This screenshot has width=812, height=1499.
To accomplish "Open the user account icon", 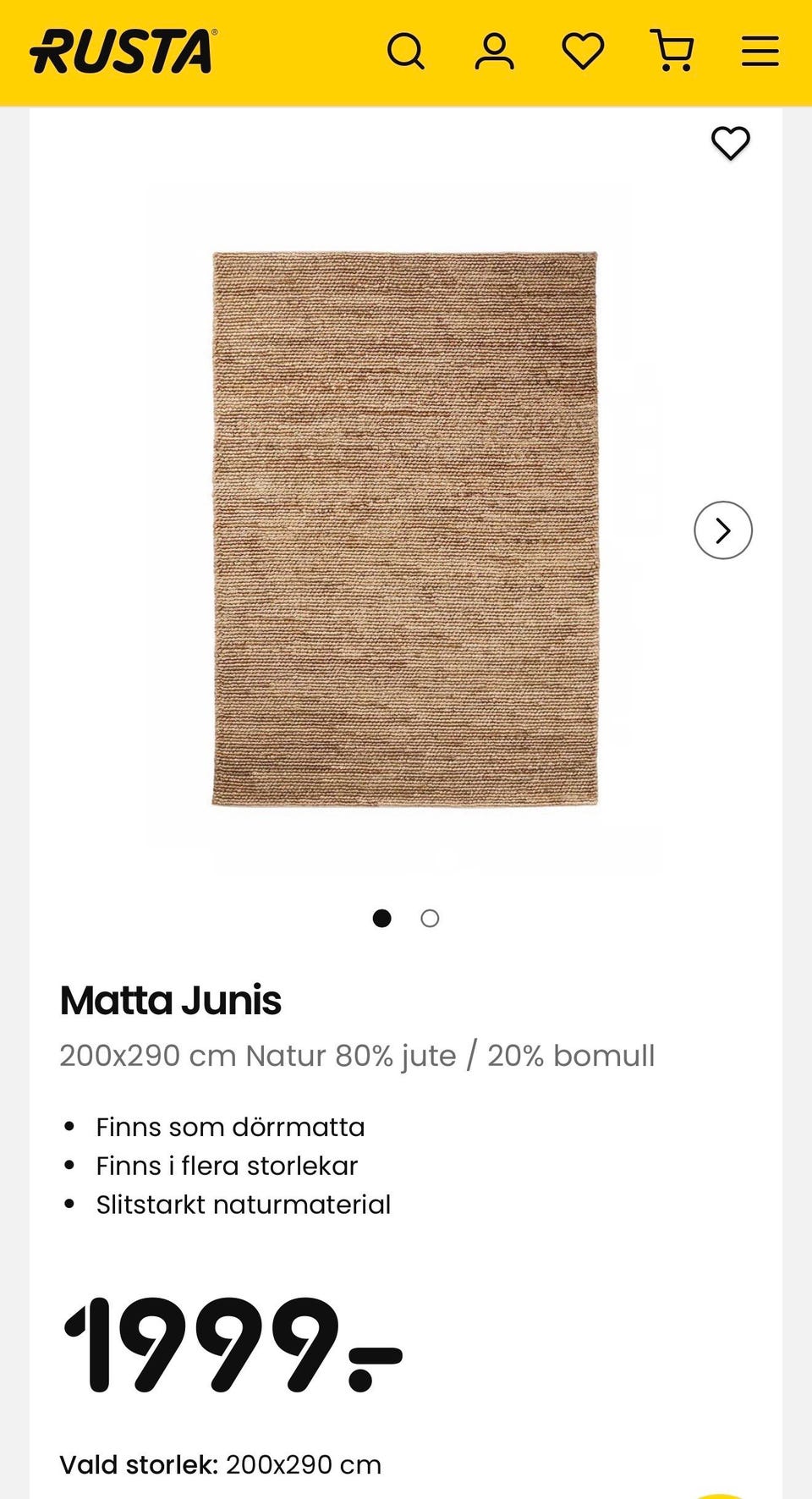I will coord(494,52).
